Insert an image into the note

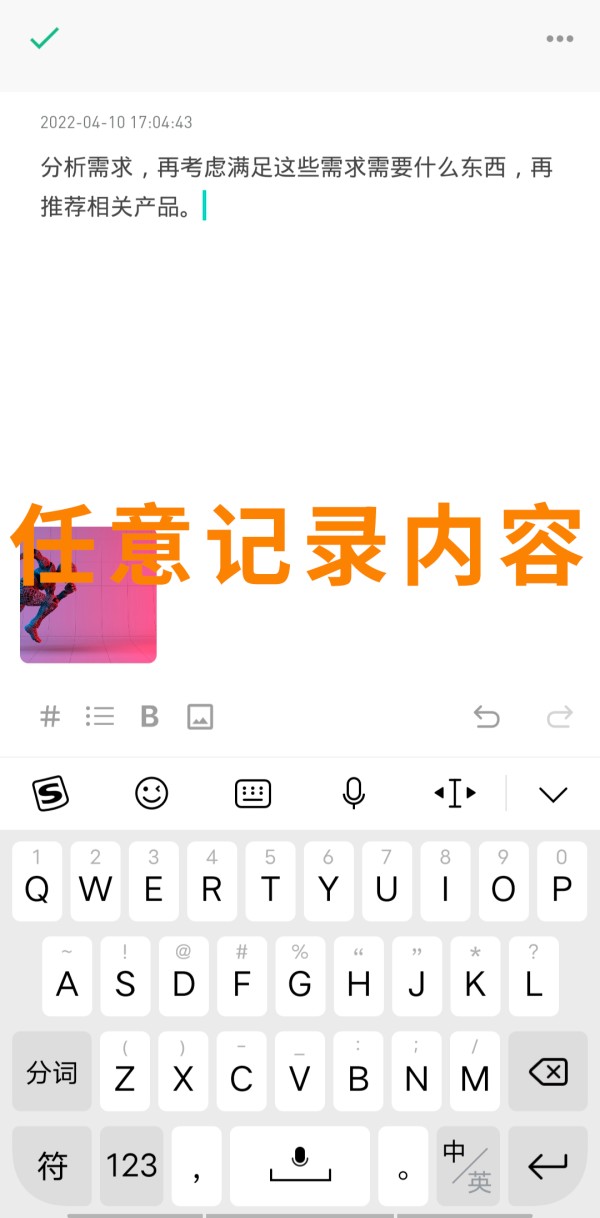tap(200, 716)
